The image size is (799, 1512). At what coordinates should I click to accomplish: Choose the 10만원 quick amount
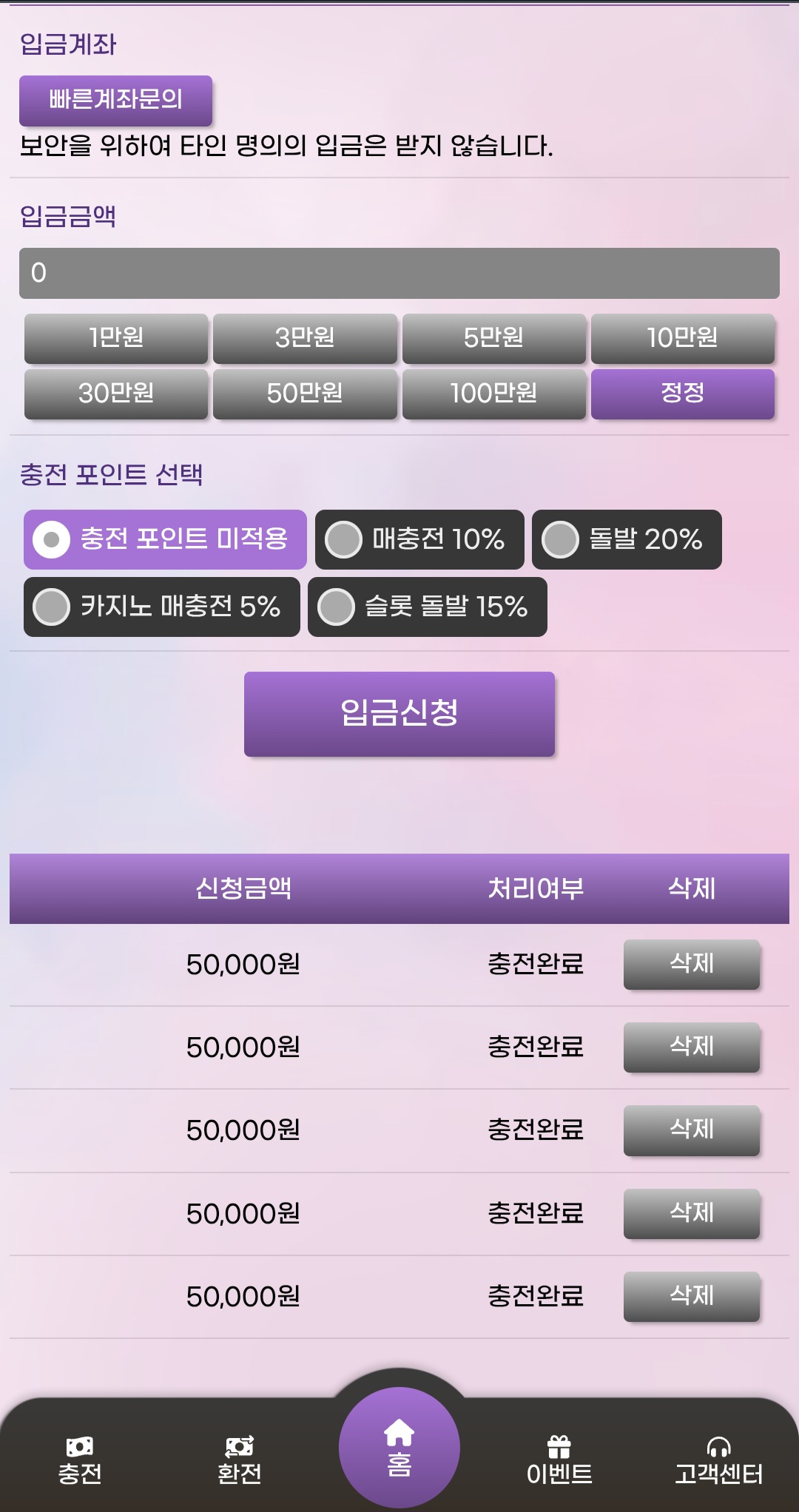pyautogui.click(x=682, y=338)
